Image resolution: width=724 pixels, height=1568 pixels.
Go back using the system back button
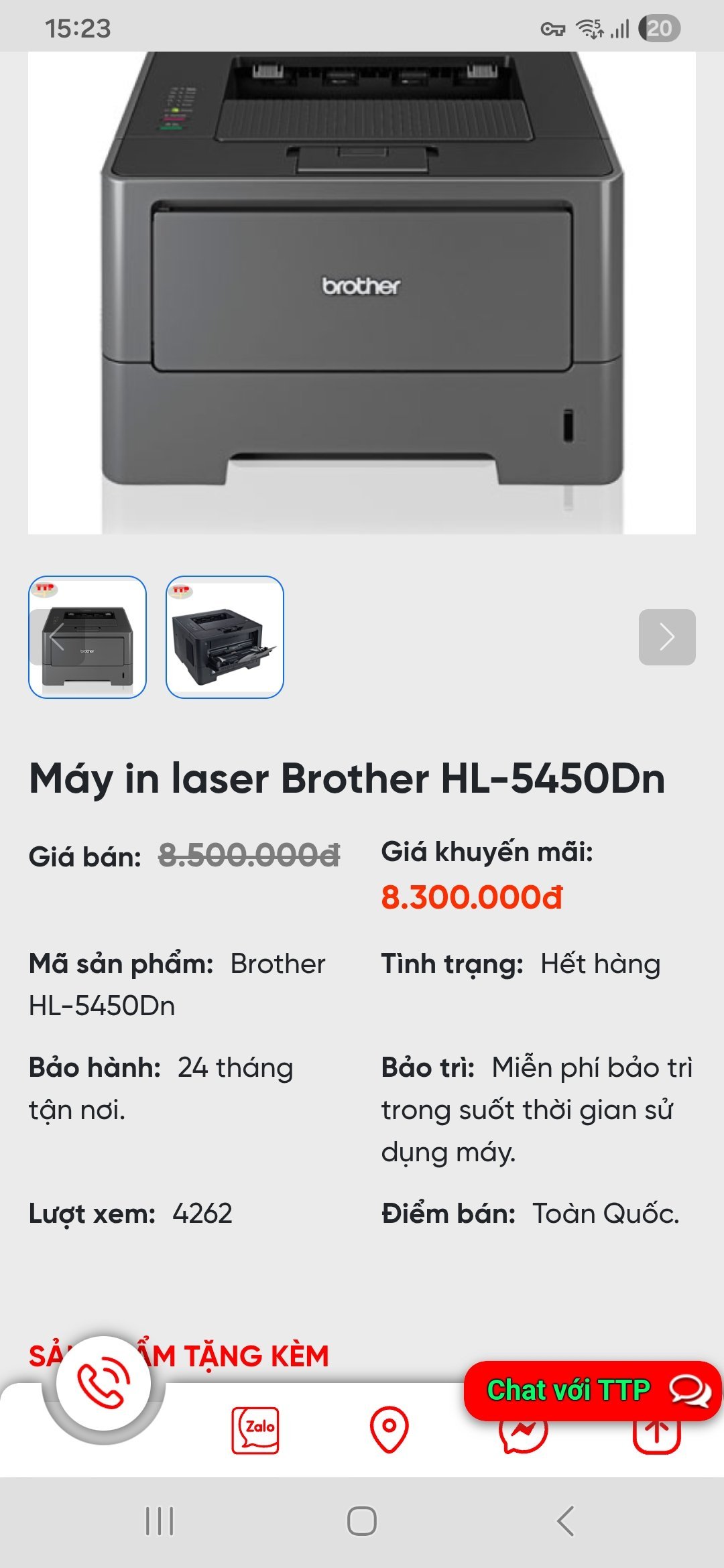565,1521
